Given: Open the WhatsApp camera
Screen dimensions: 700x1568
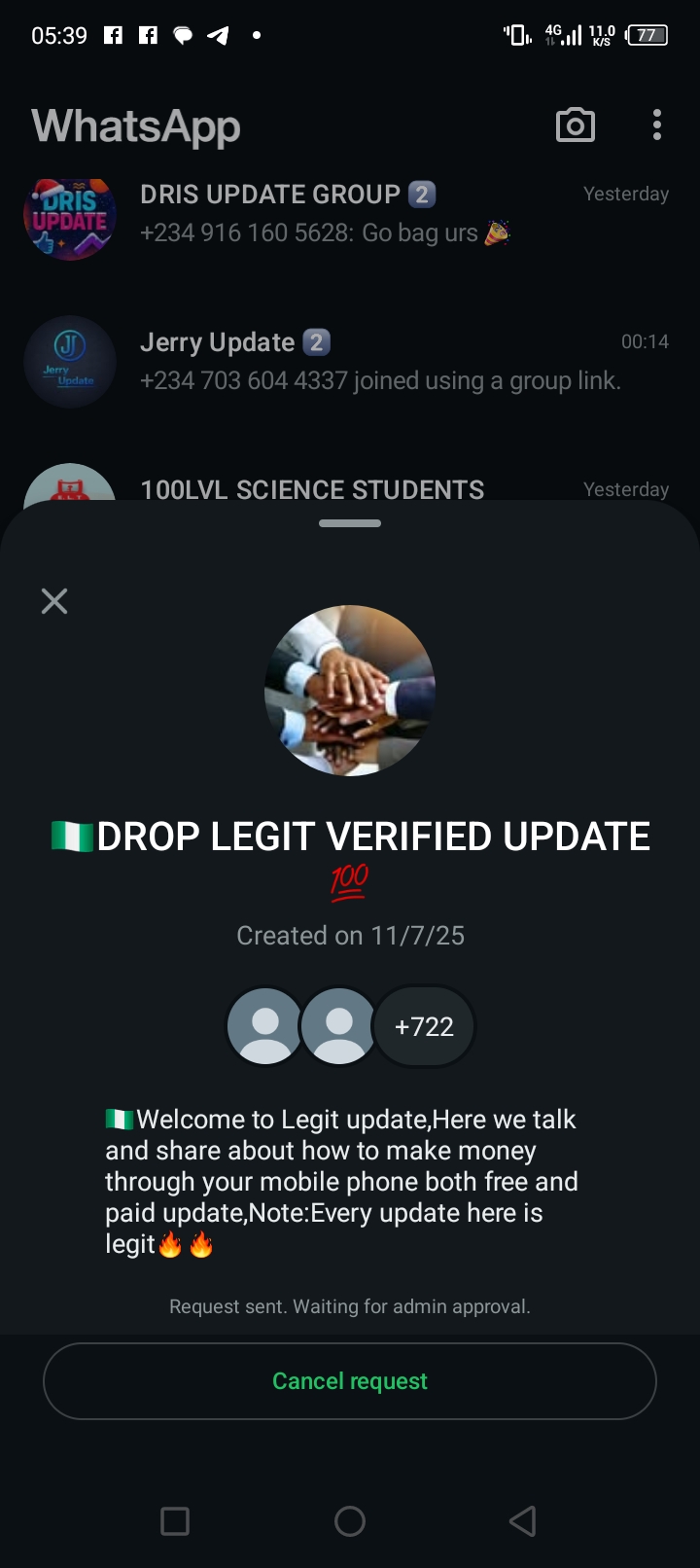Looking at the screenshot, I should (575, 125).
